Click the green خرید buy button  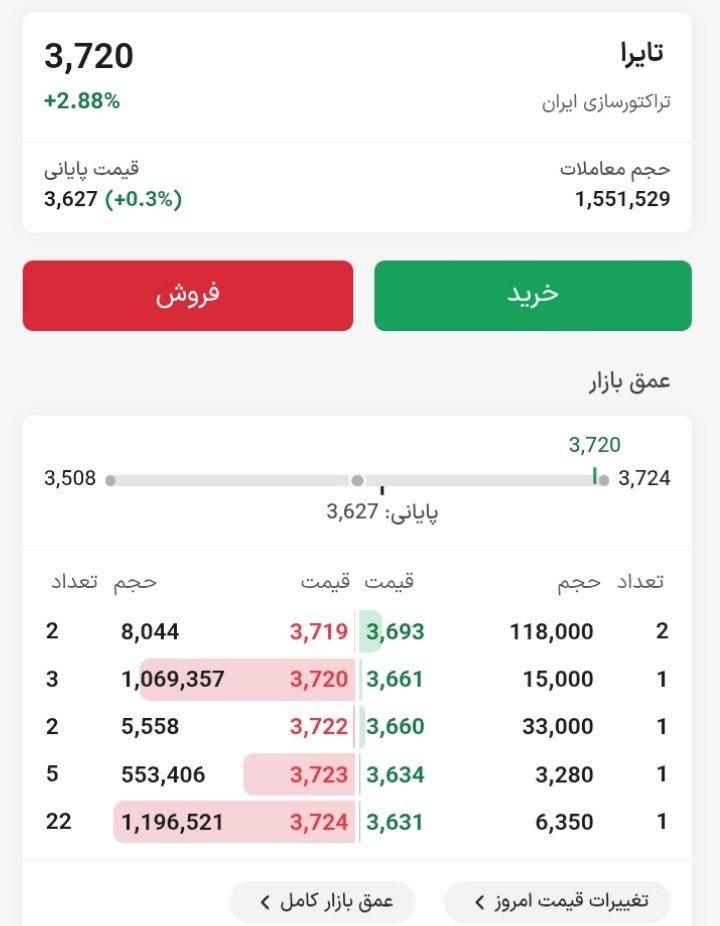pos(532,294)
